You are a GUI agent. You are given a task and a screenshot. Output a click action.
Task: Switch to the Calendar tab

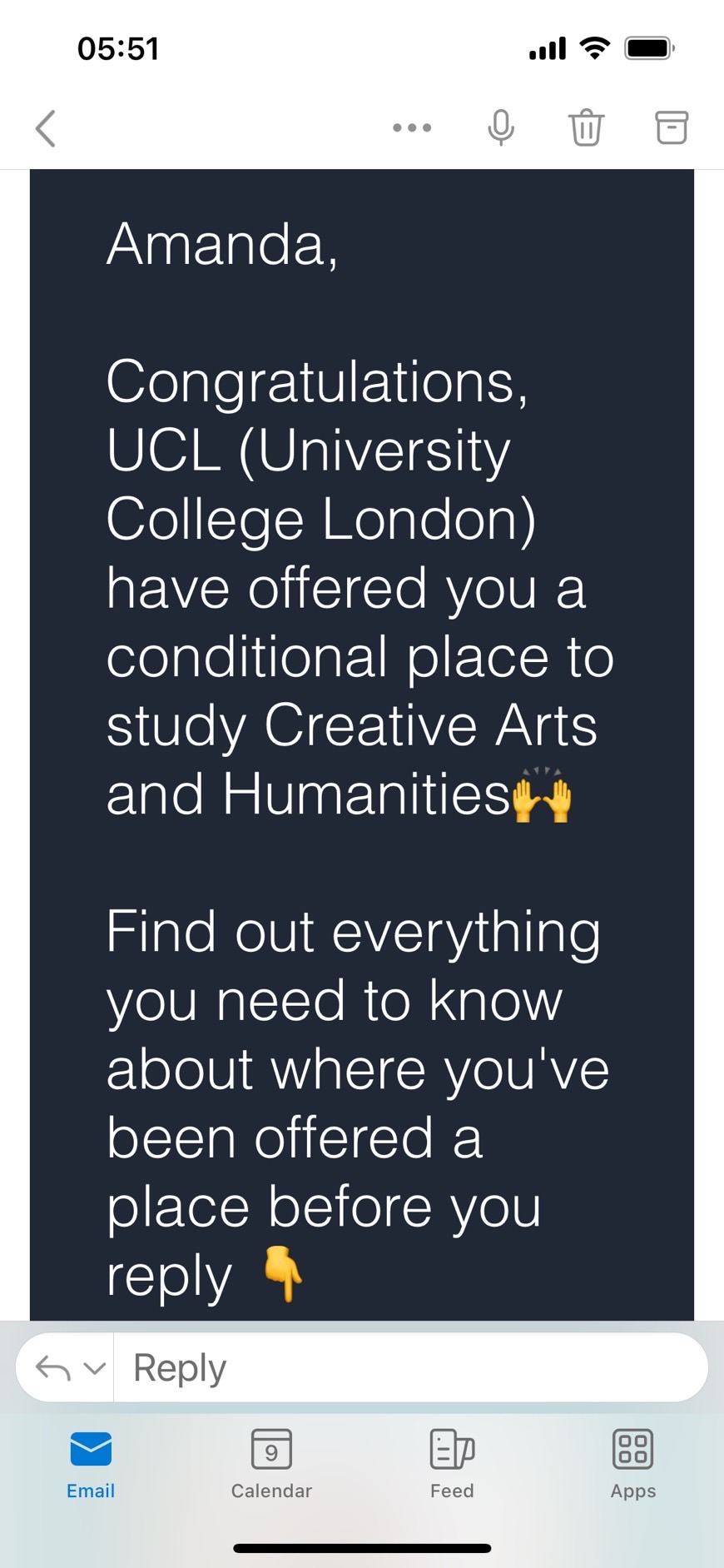point(271,1464)
